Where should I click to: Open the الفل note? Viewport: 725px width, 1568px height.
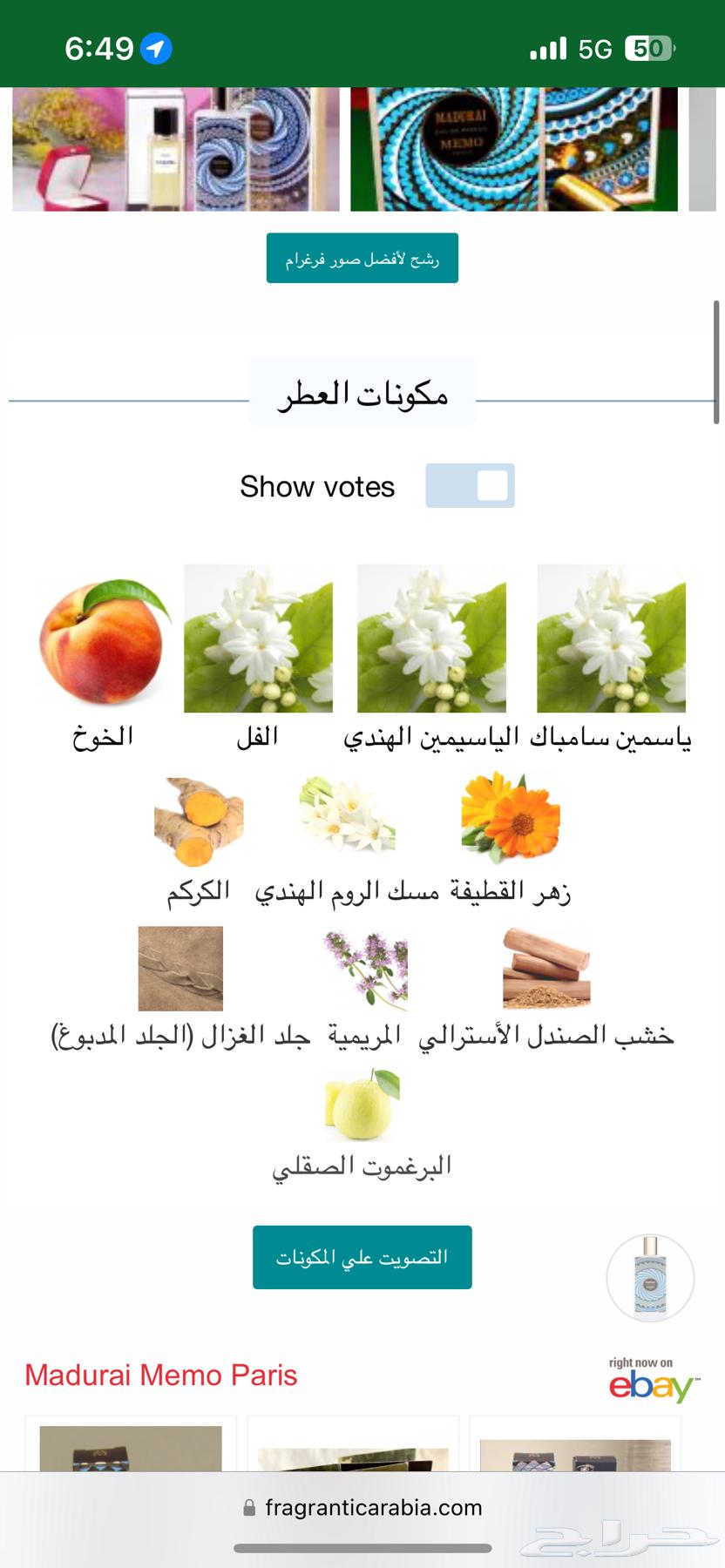point(258,640)
